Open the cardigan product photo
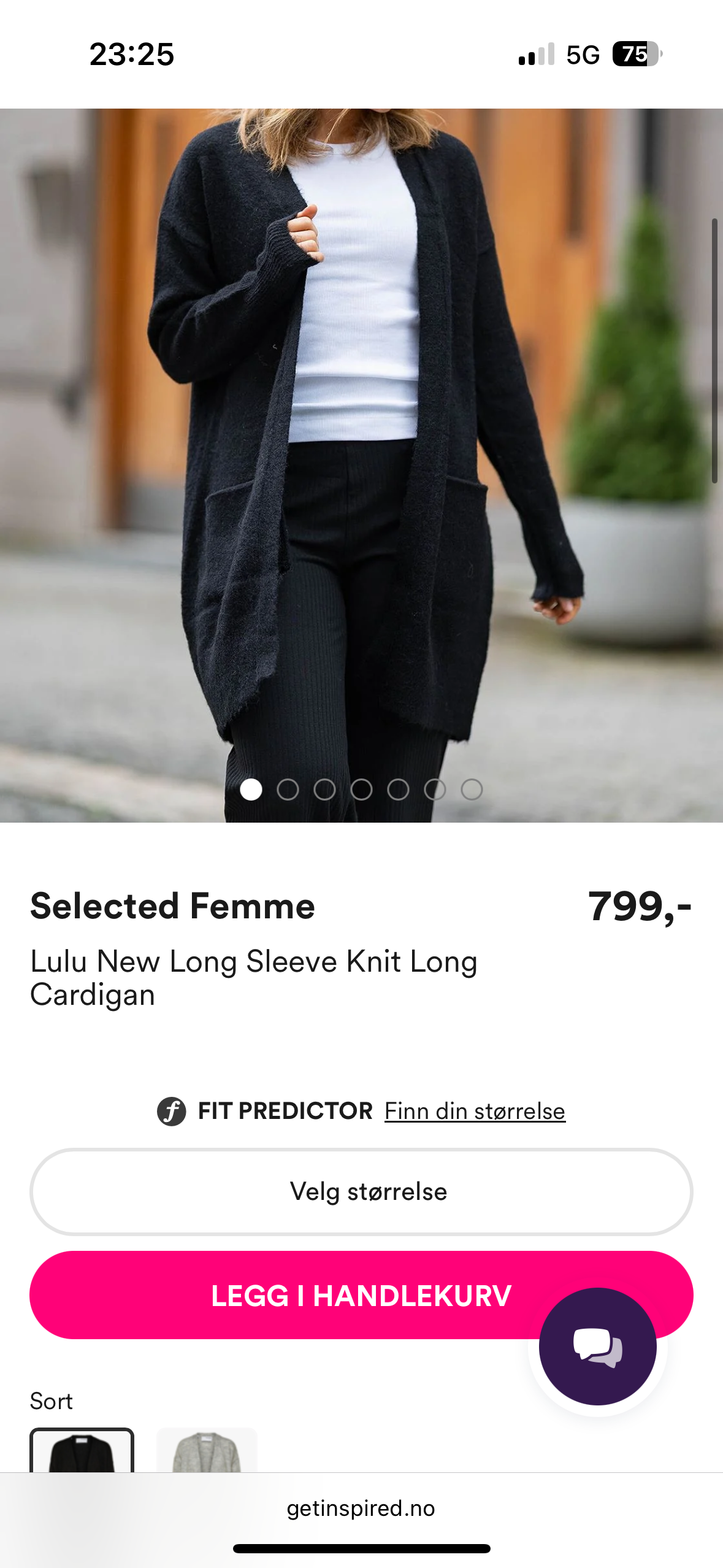This screenshot has width=723, height=1568. click(361, 429)
